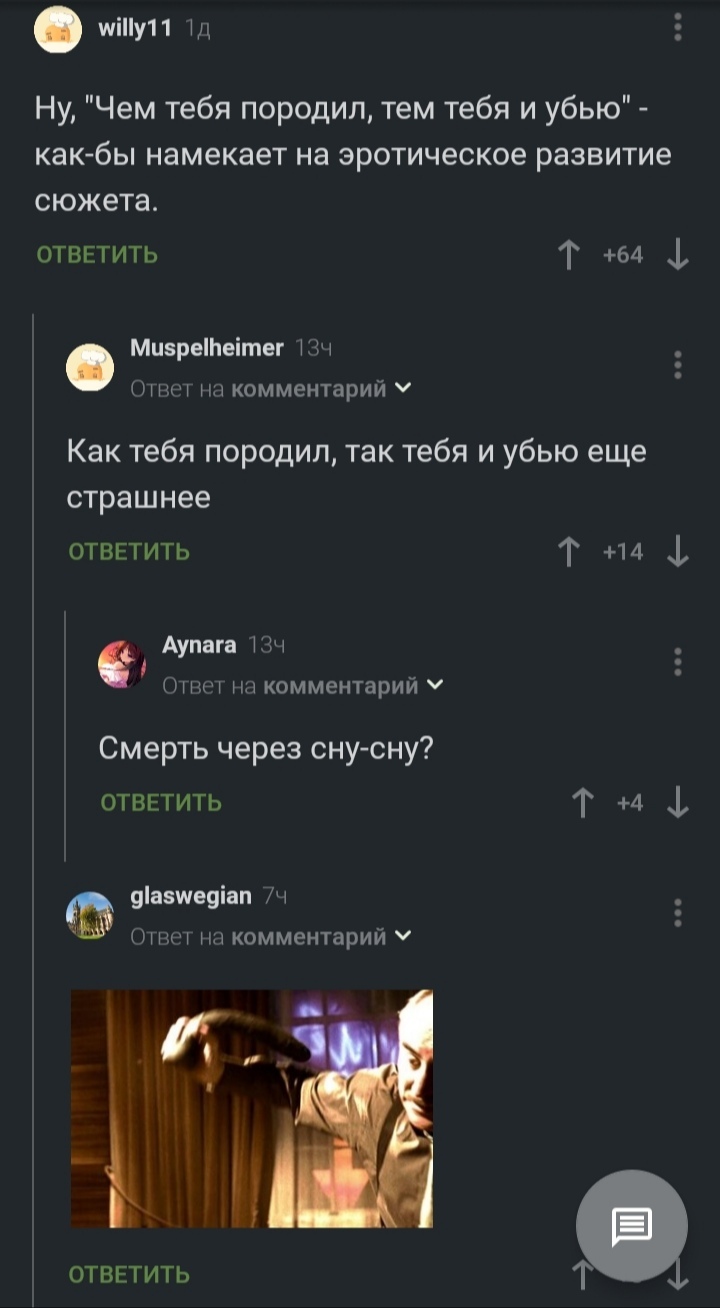This screenshot has height=1308, width=720.
Task: Downvote Muspelheimer's comment
Action: tap(678, 552)
